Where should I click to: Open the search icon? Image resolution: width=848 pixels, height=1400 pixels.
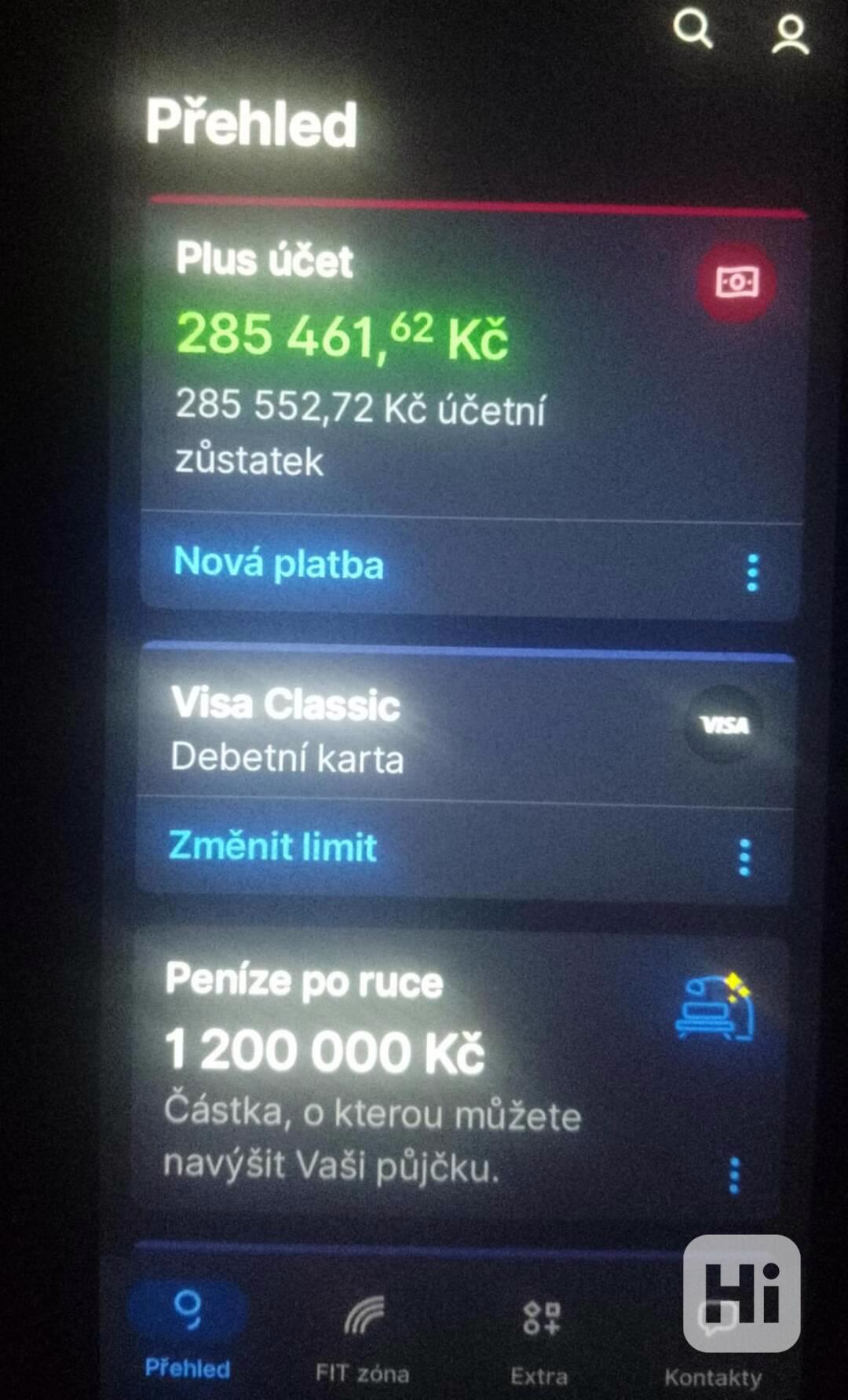693,30
